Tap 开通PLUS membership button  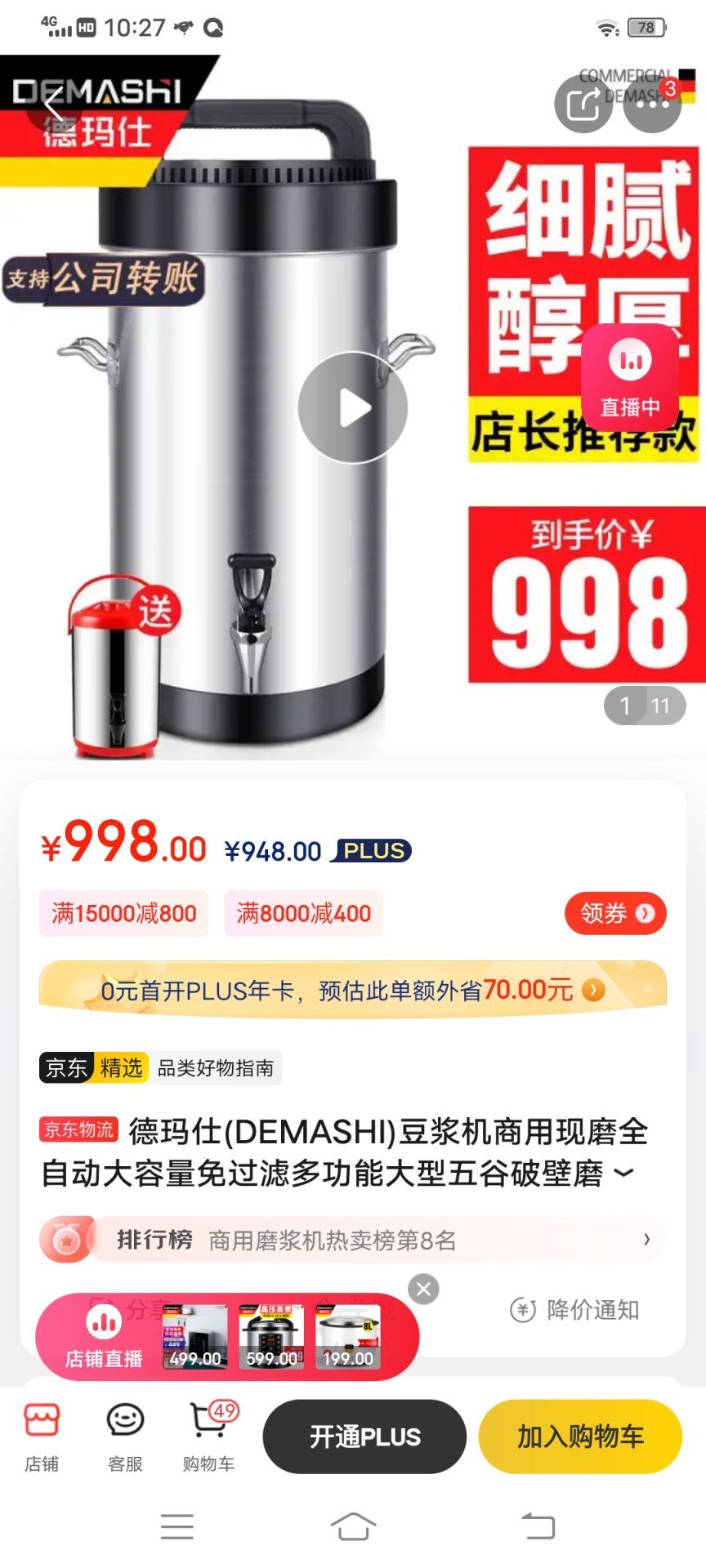[364, 1437]
